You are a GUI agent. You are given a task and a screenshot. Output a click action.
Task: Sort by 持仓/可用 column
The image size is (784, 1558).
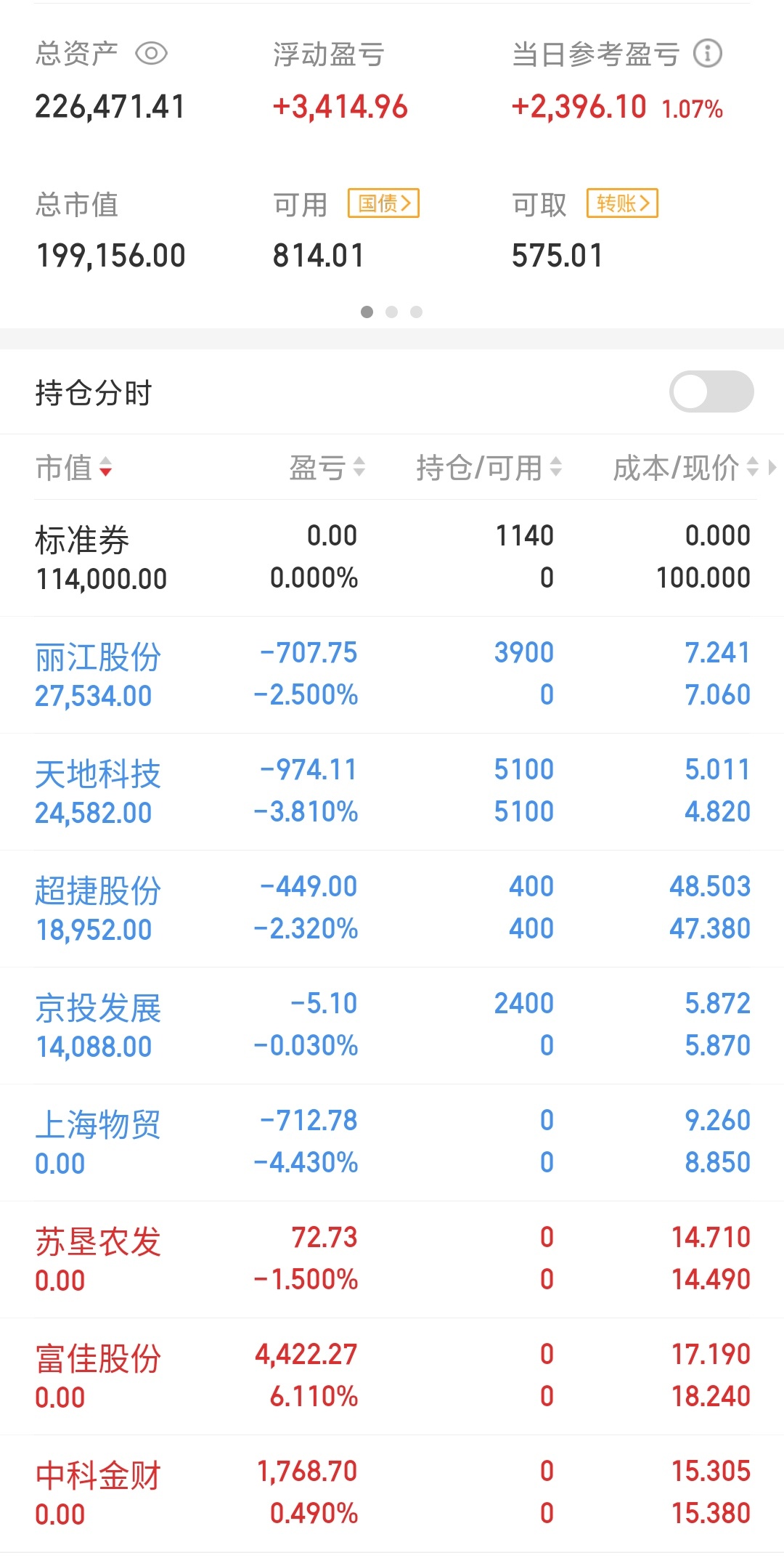489,468
